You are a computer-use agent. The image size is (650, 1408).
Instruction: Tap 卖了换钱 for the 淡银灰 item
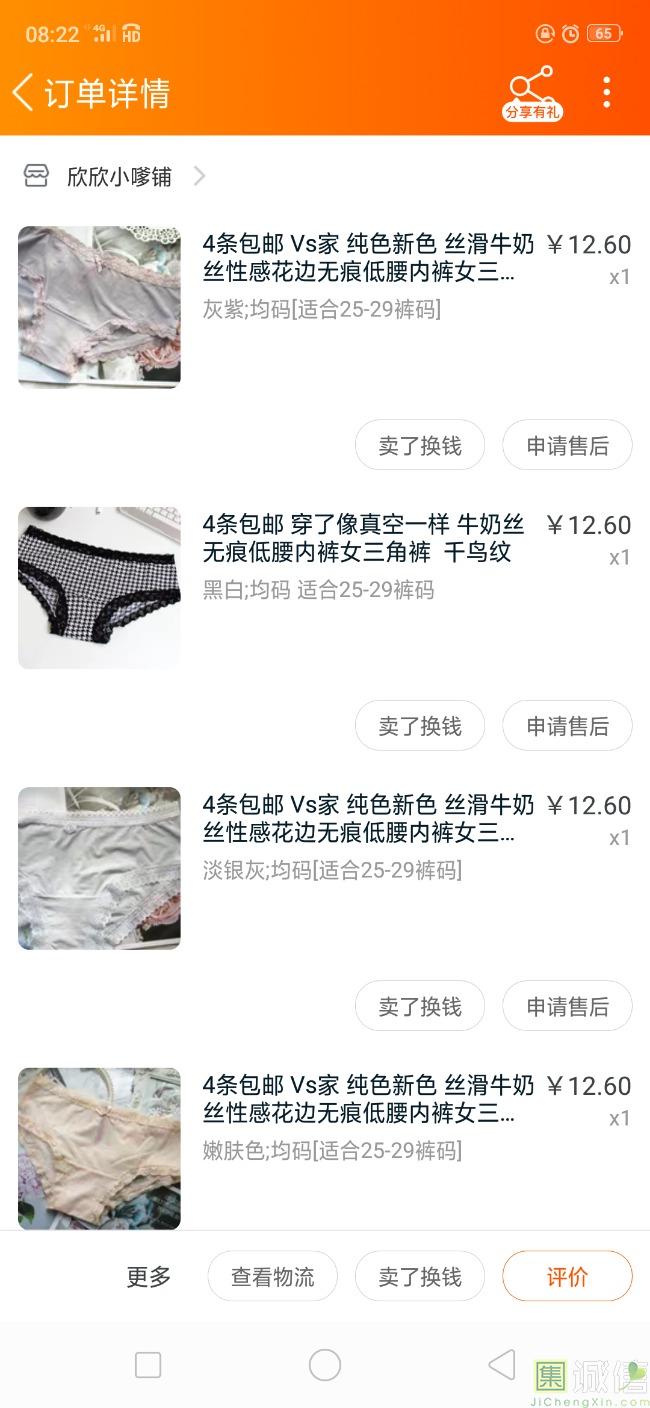420,1006
